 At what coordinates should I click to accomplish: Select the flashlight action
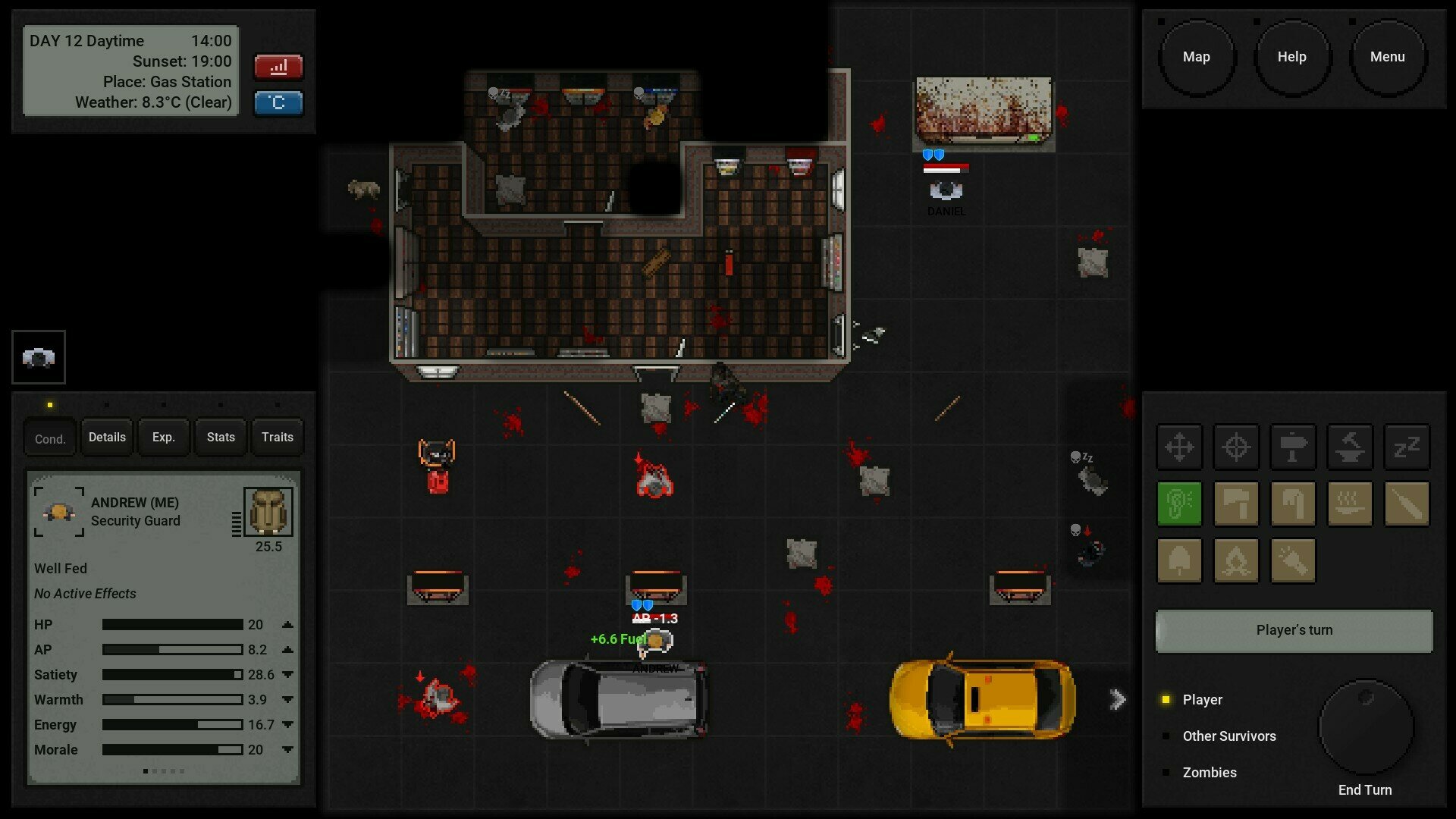1293,561
